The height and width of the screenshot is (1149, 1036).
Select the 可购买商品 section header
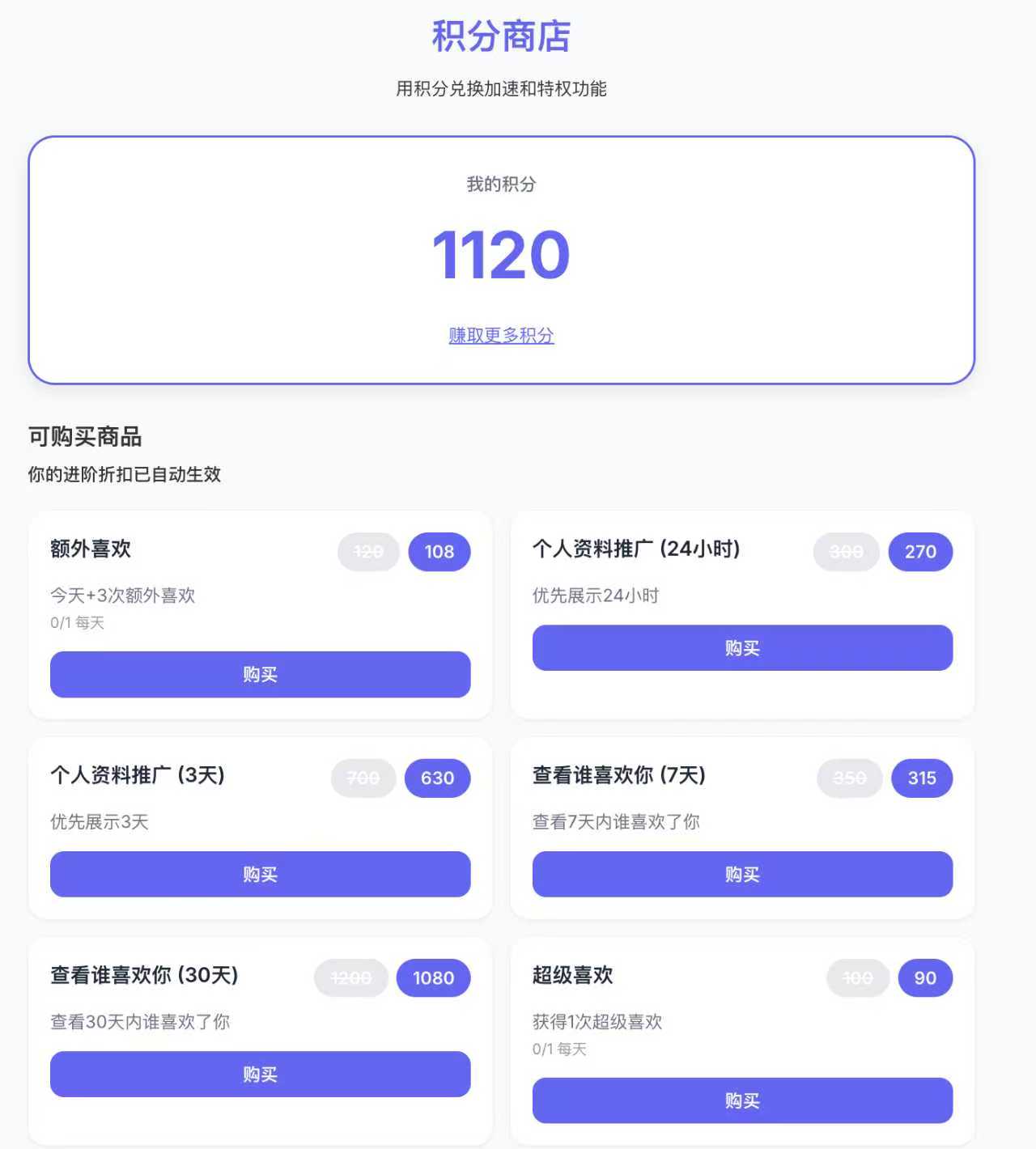click(84, 437)
